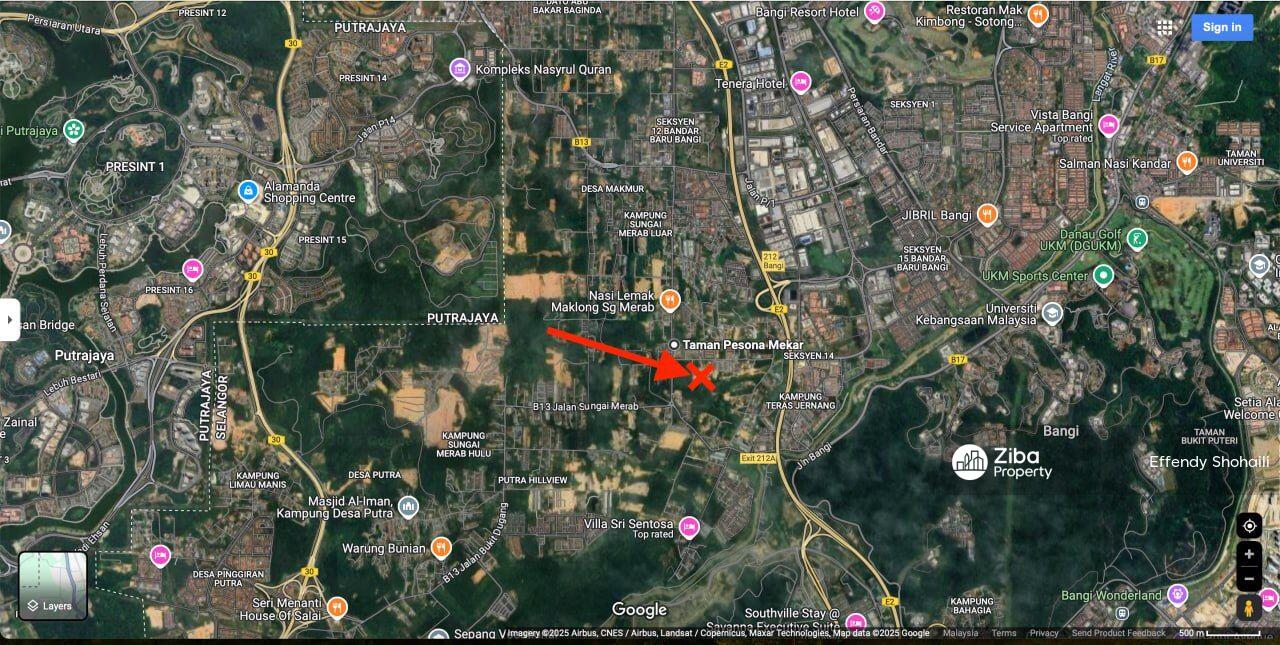Select the Bangi Wonderland marker

1177,595
